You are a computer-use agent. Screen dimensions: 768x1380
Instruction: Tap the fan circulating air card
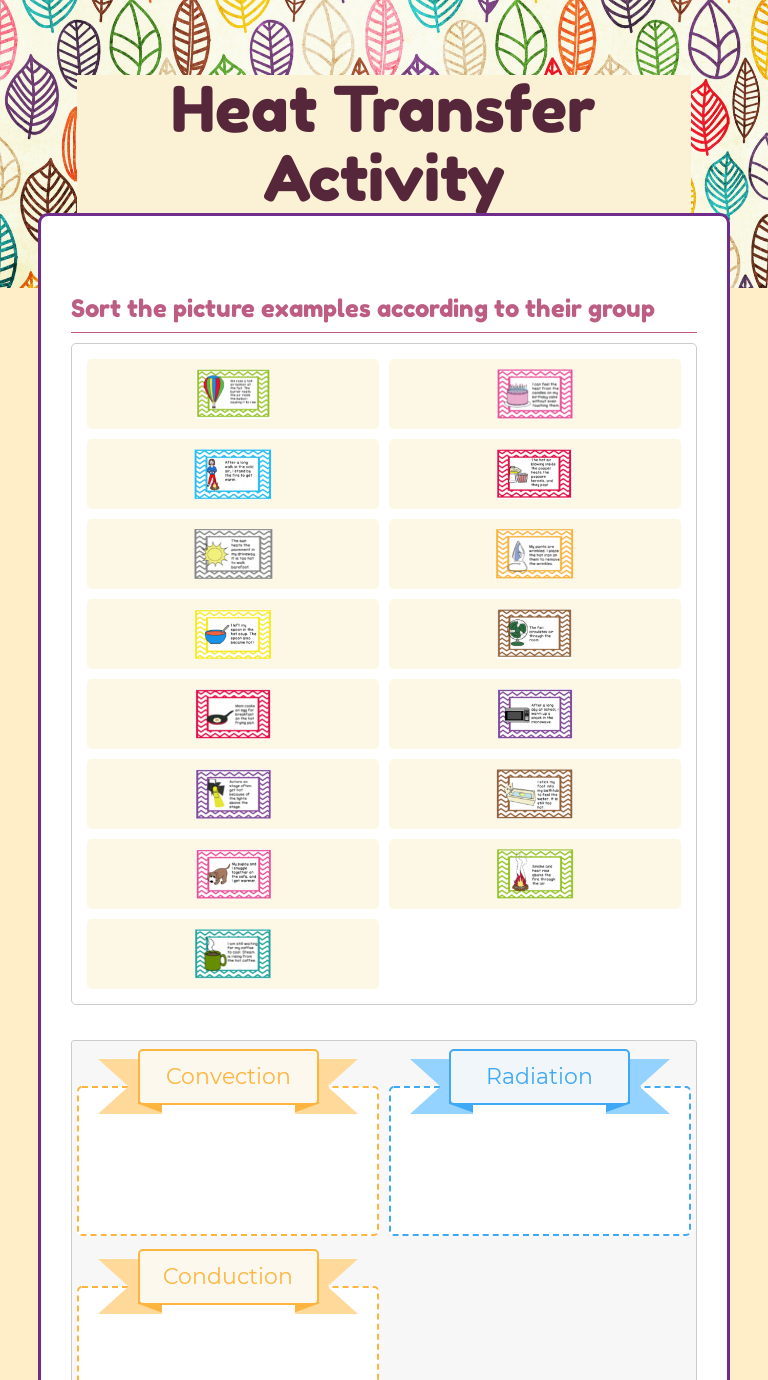pyautogui.click(x=535, y=634)
